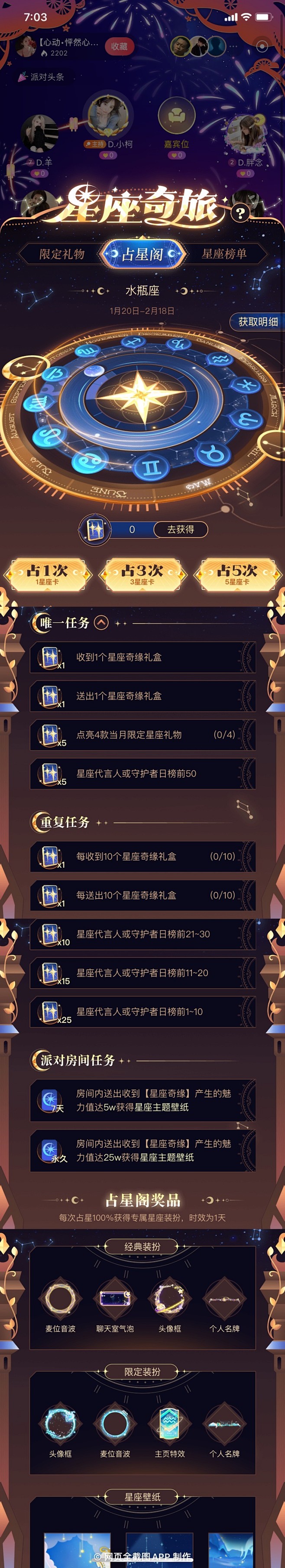Open the 星座奇旅 help question mark
This screenshot has height=1568, width=285.
241,213
